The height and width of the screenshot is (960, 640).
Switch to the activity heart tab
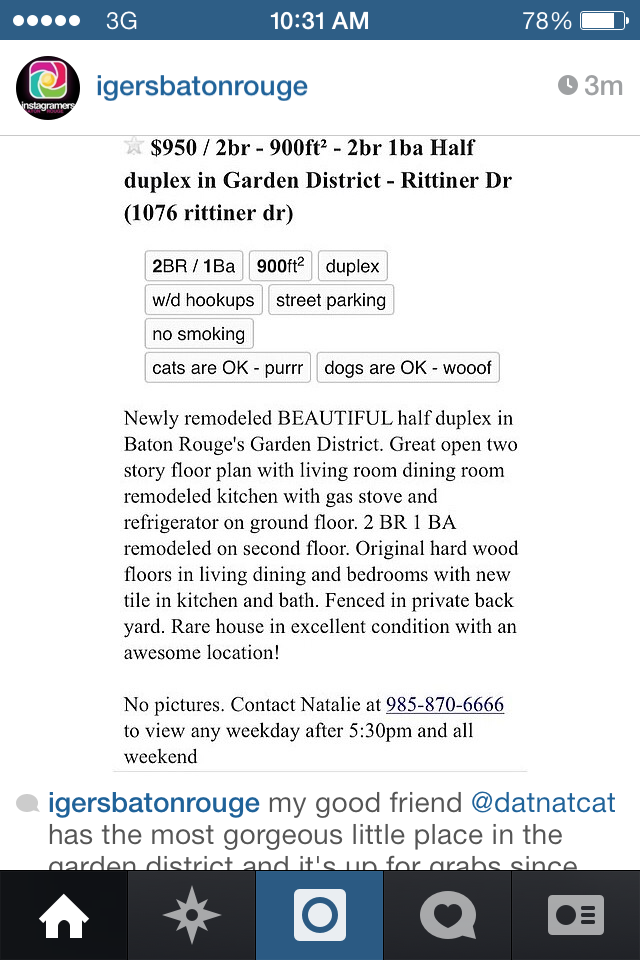(448, 915)
